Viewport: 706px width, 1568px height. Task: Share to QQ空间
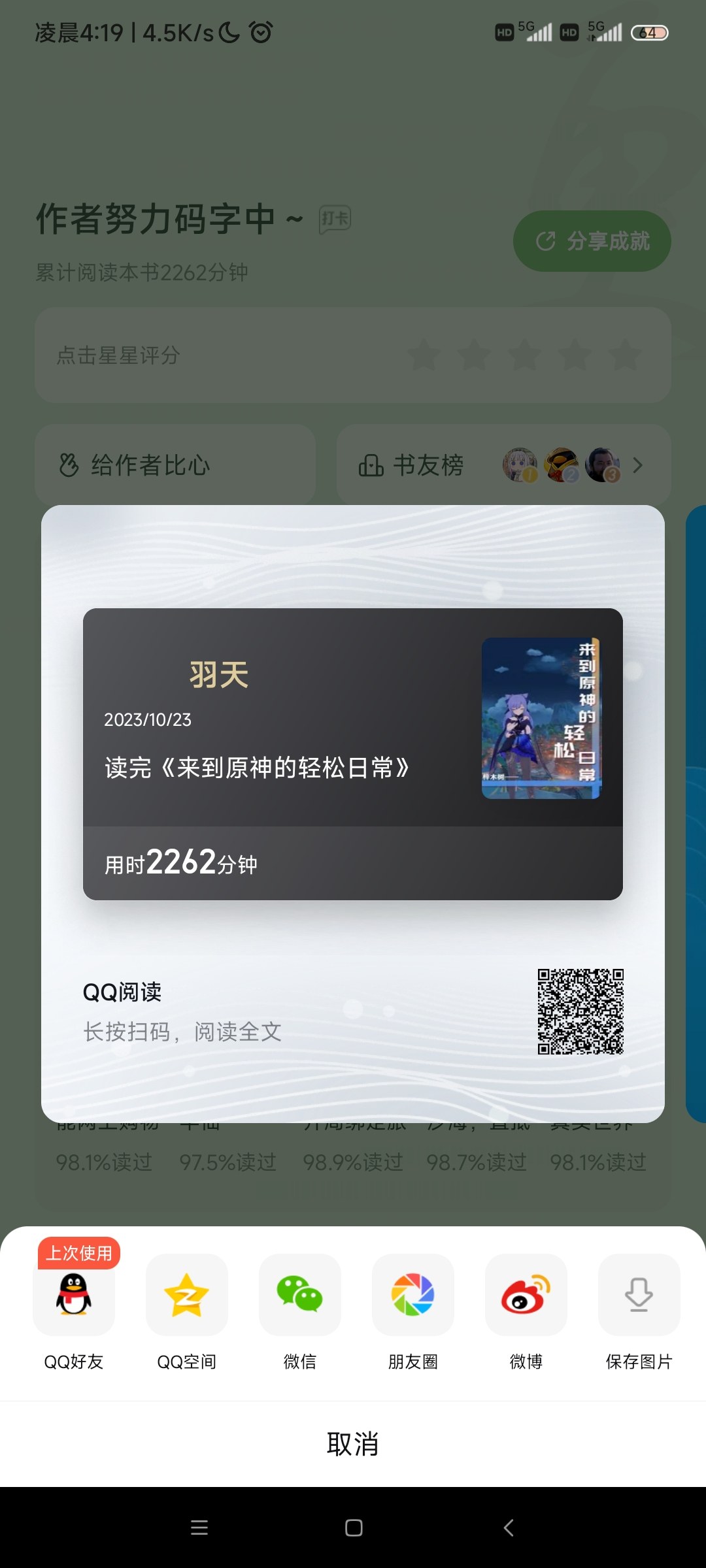tap(187, 1296)
